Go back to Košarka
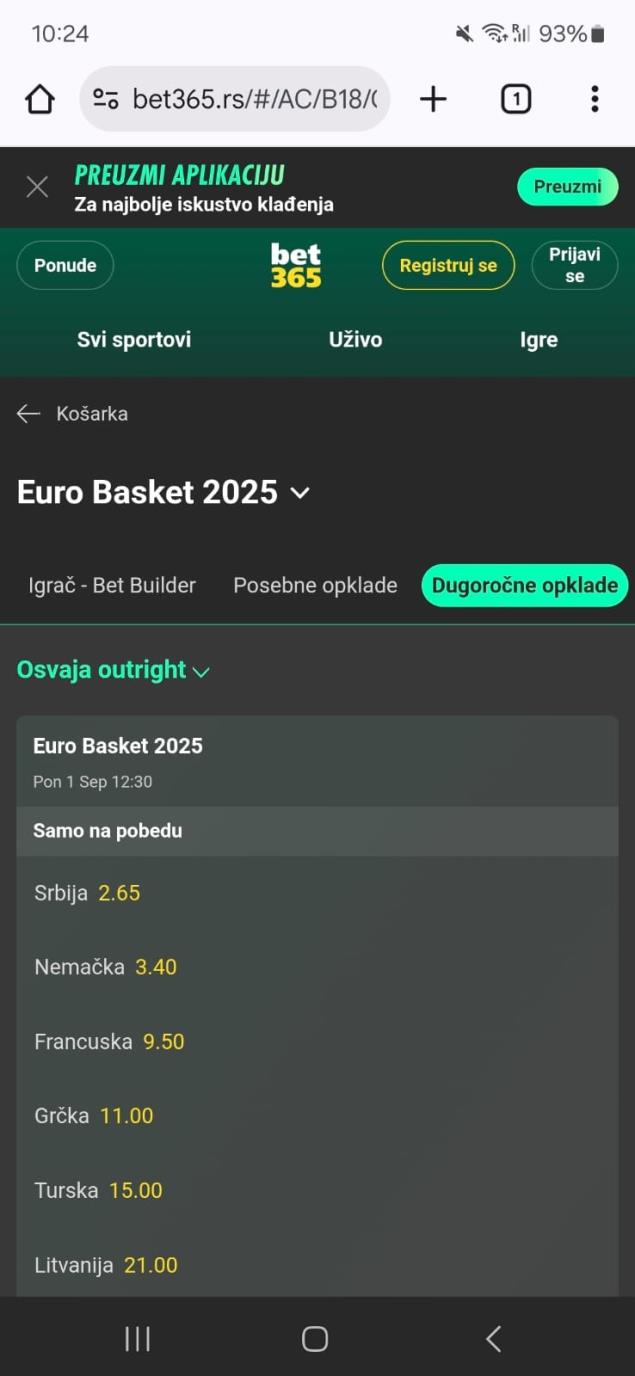The height and width of the screenshot is (1376, 635). 73,414
